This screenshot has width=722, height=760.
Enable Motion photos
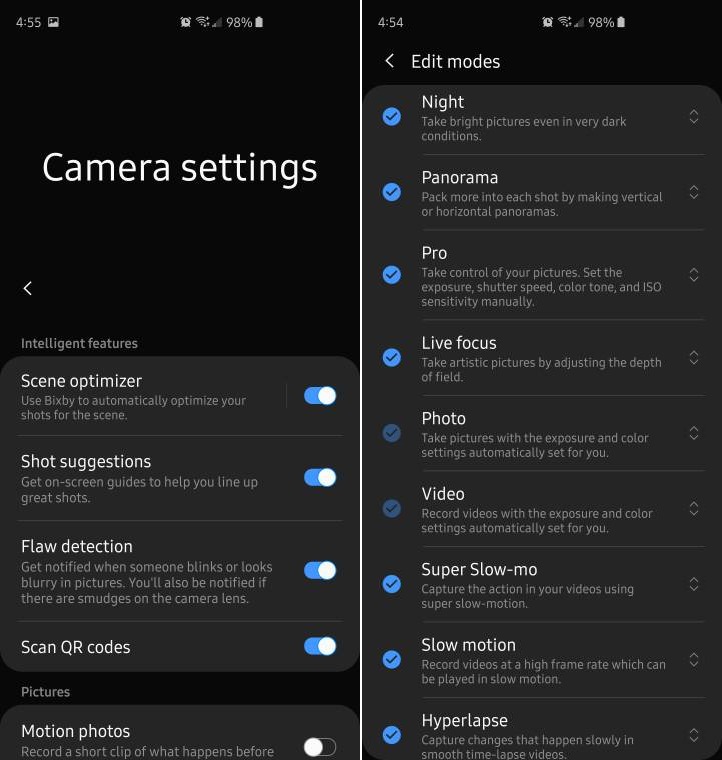[320, 746]
